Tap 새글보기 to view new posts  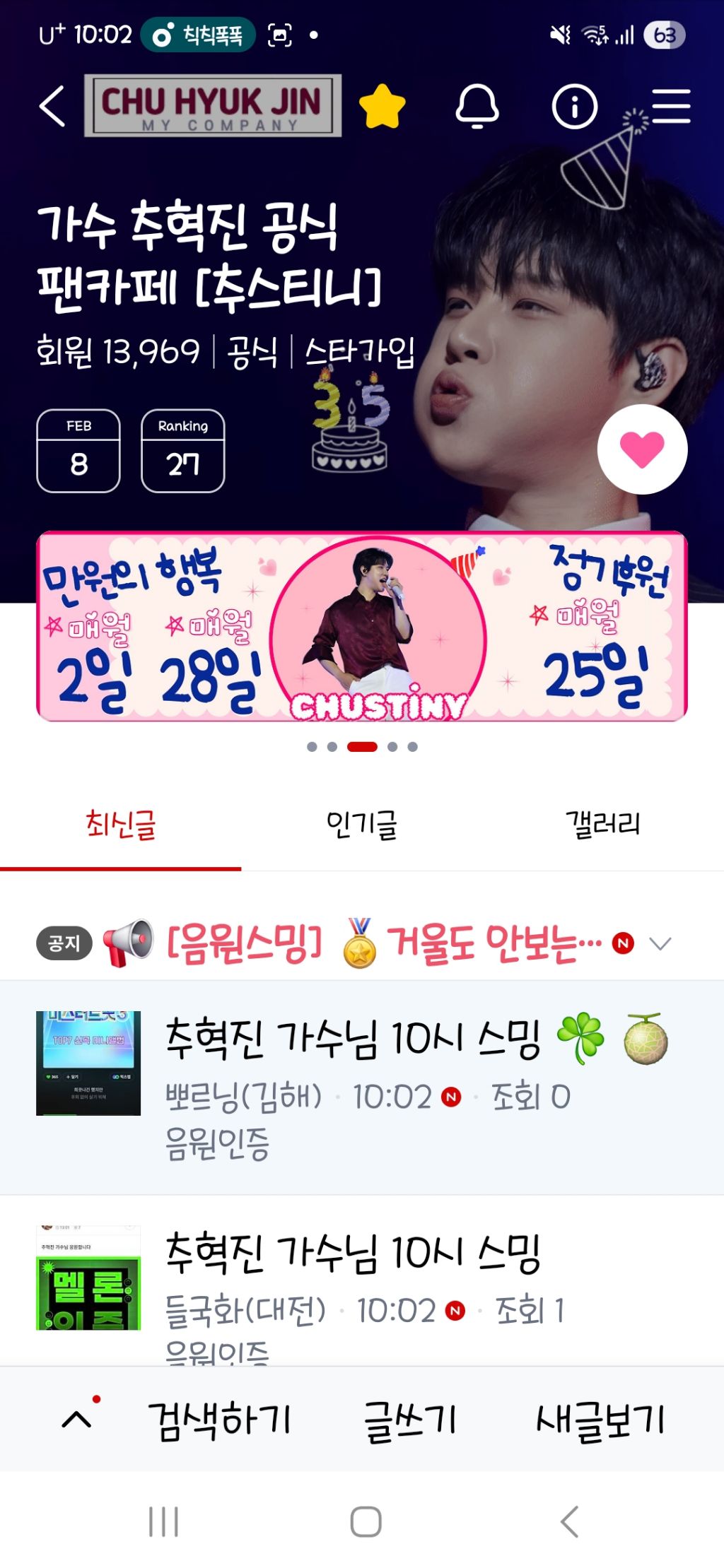[x=601, y=1420]
